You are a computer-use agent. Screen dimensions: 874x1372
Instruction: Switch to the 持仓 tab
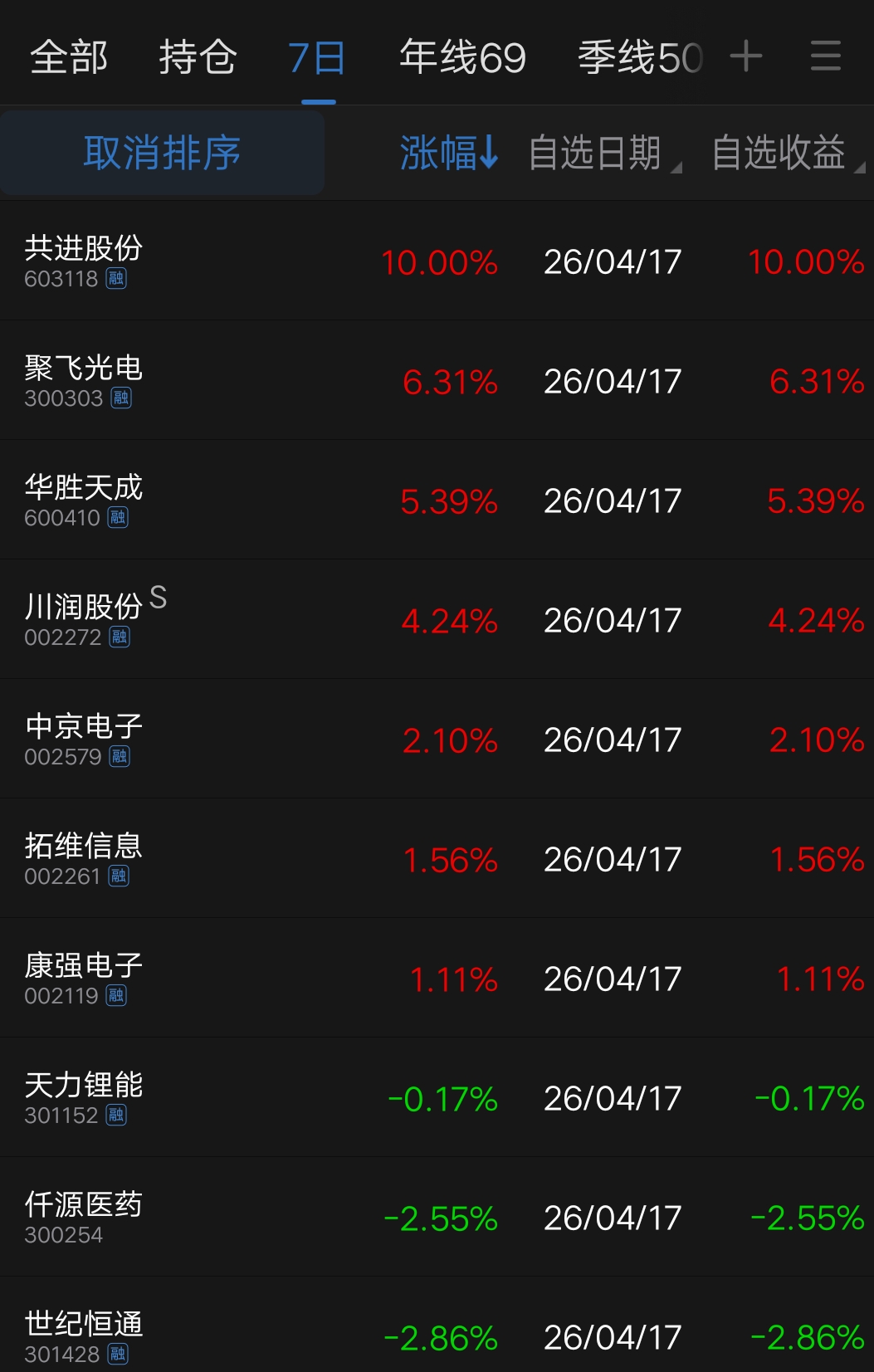pos(198,58)
